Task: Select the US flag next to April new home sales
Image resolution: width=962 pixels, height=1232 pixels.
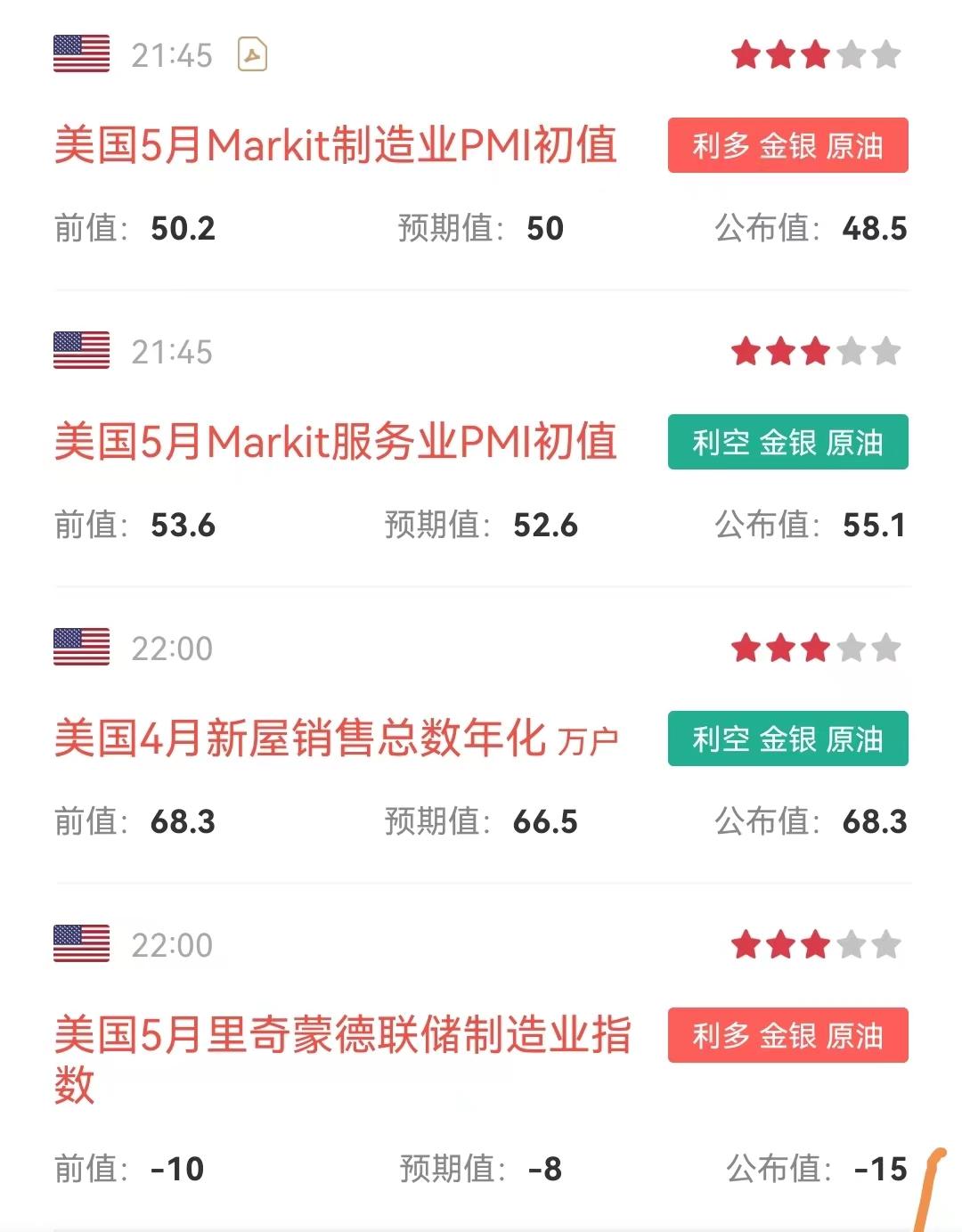Action: (80, 649)
